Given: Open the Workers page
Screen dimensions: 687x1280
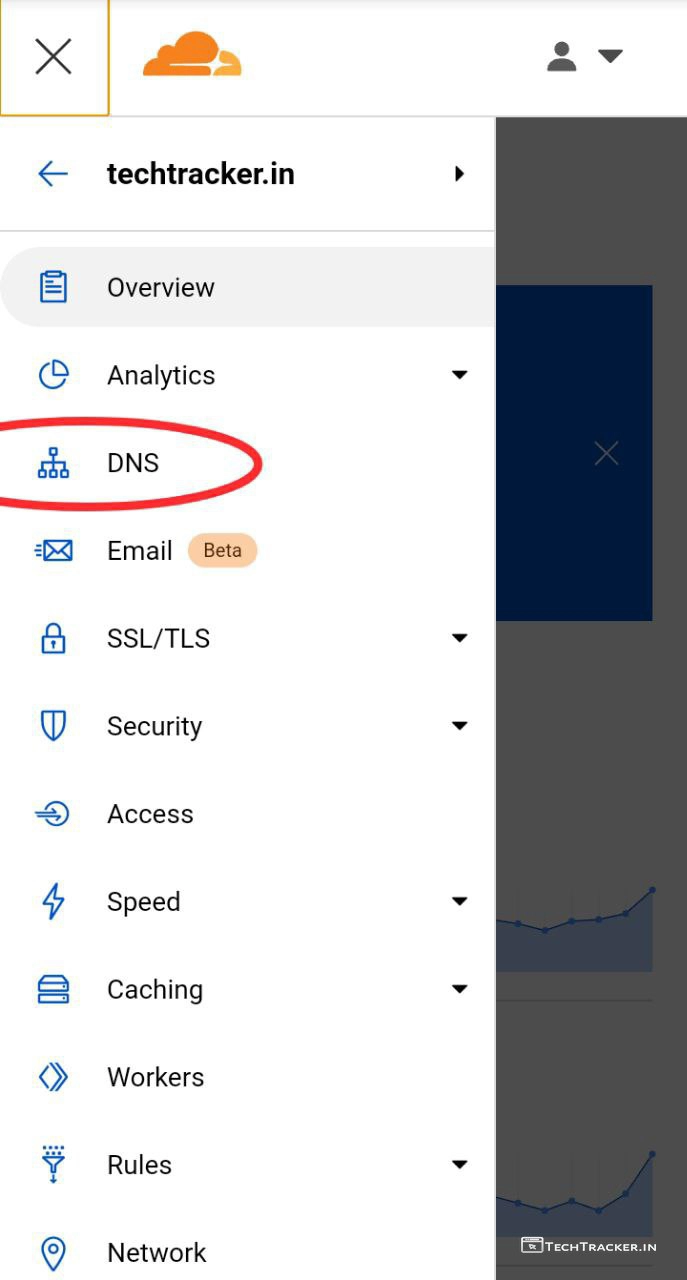Looking at the screenshot, I should (155, 1077).
